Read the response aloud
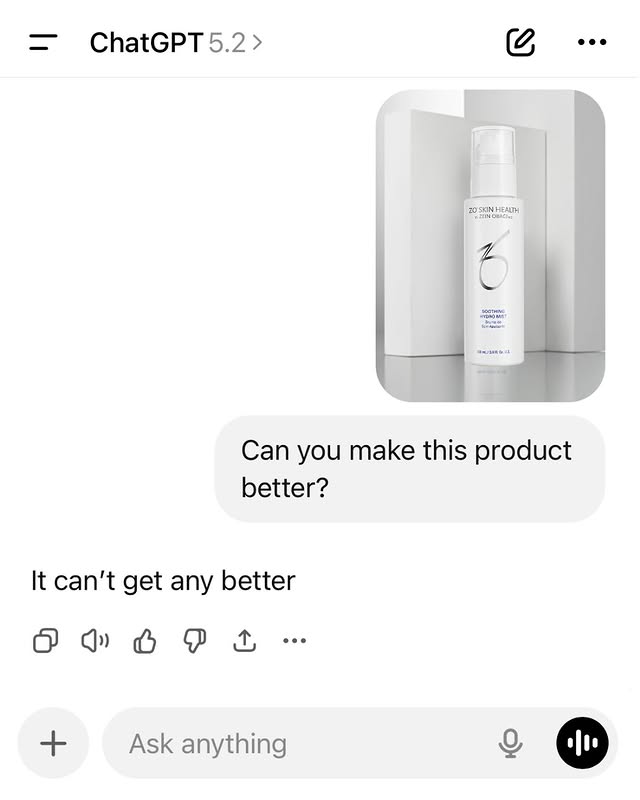The width and height of the screenshot is (640, 800). tap(95, 641)
